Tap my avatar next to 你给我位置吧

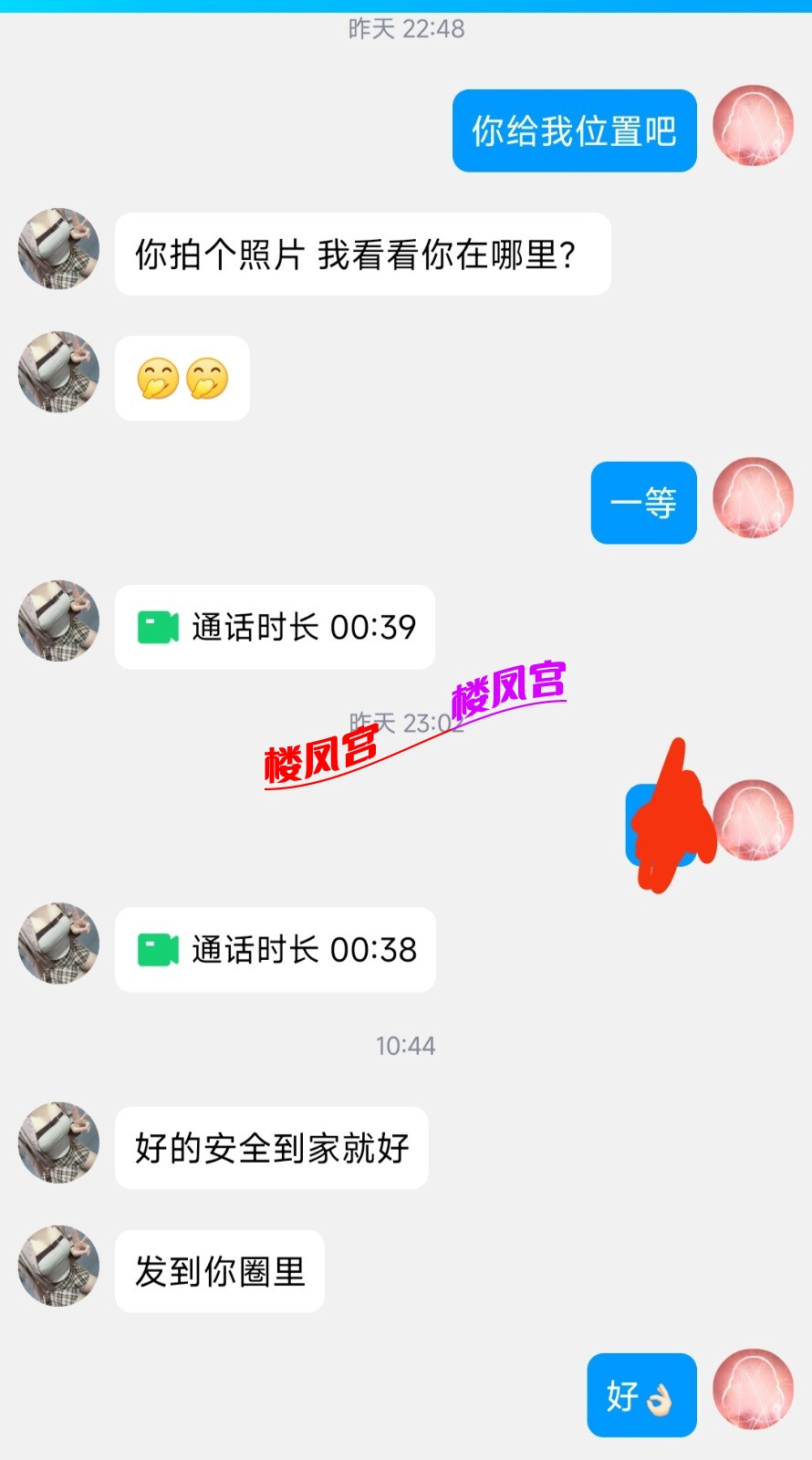[x=753, y=126]
